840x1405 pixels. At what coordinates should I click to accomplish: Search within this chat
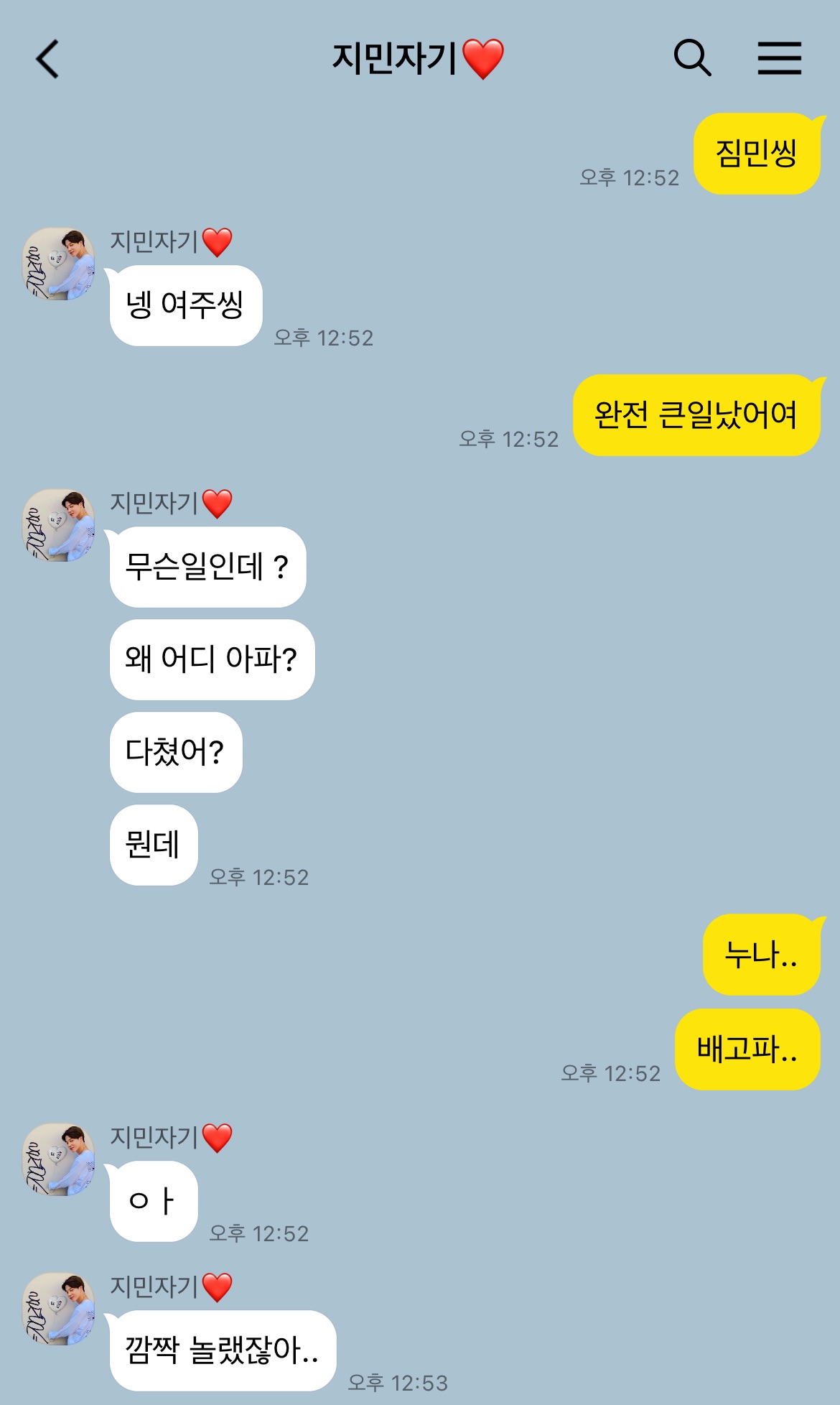pyautogui.click(x=692, y=57)
